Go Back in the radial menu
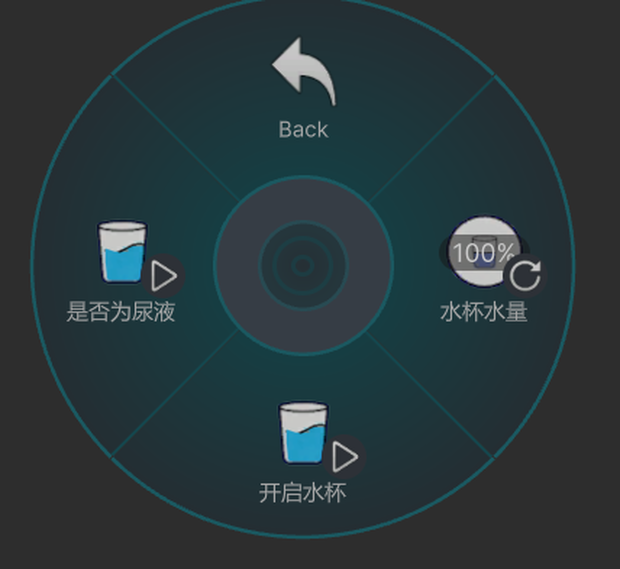The image size is (620, 569). (x=303, y=89)
